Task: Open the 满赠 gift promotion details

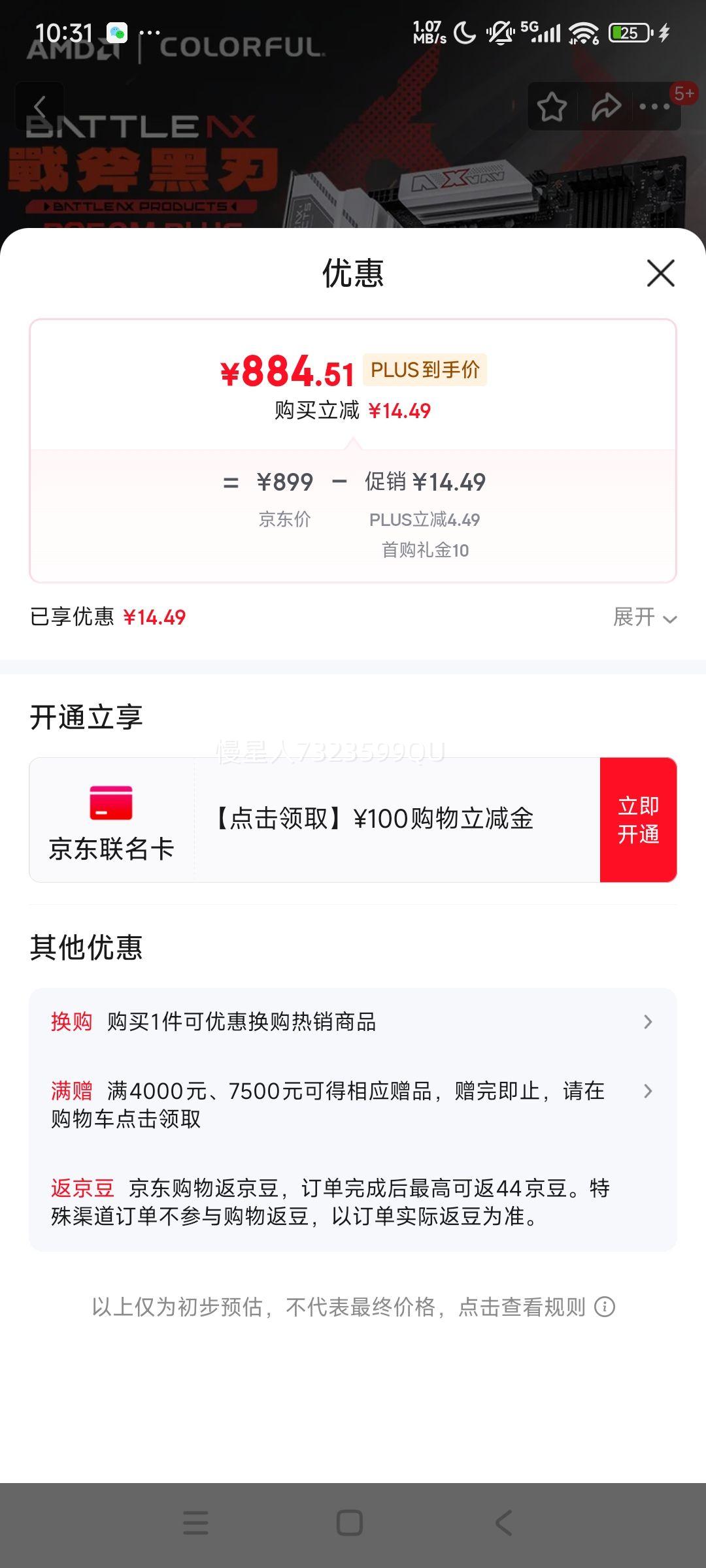Action: tap(353, 1105)
